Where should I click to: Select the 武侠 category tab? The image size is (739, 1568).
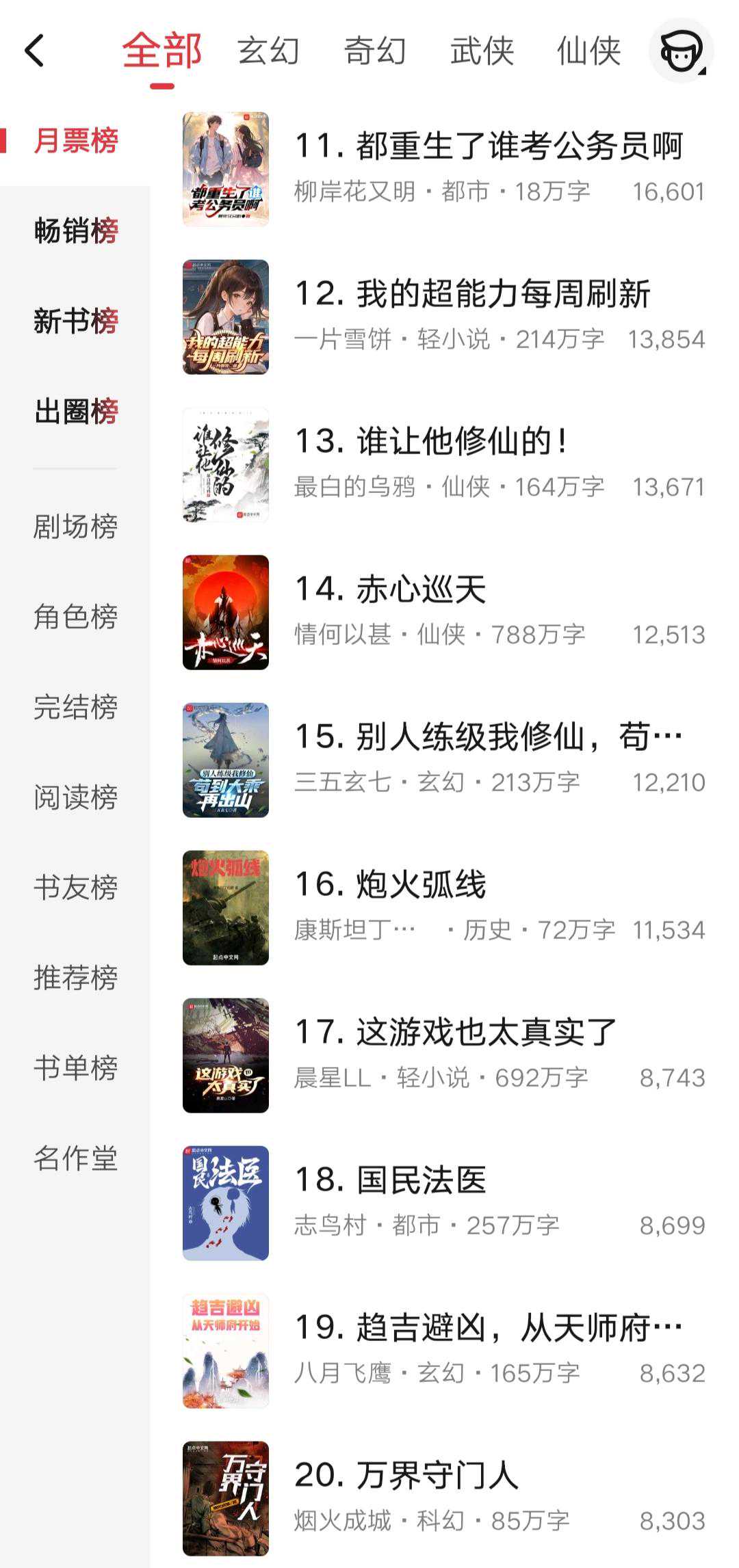pyautogui.click(x=482, y=51)
